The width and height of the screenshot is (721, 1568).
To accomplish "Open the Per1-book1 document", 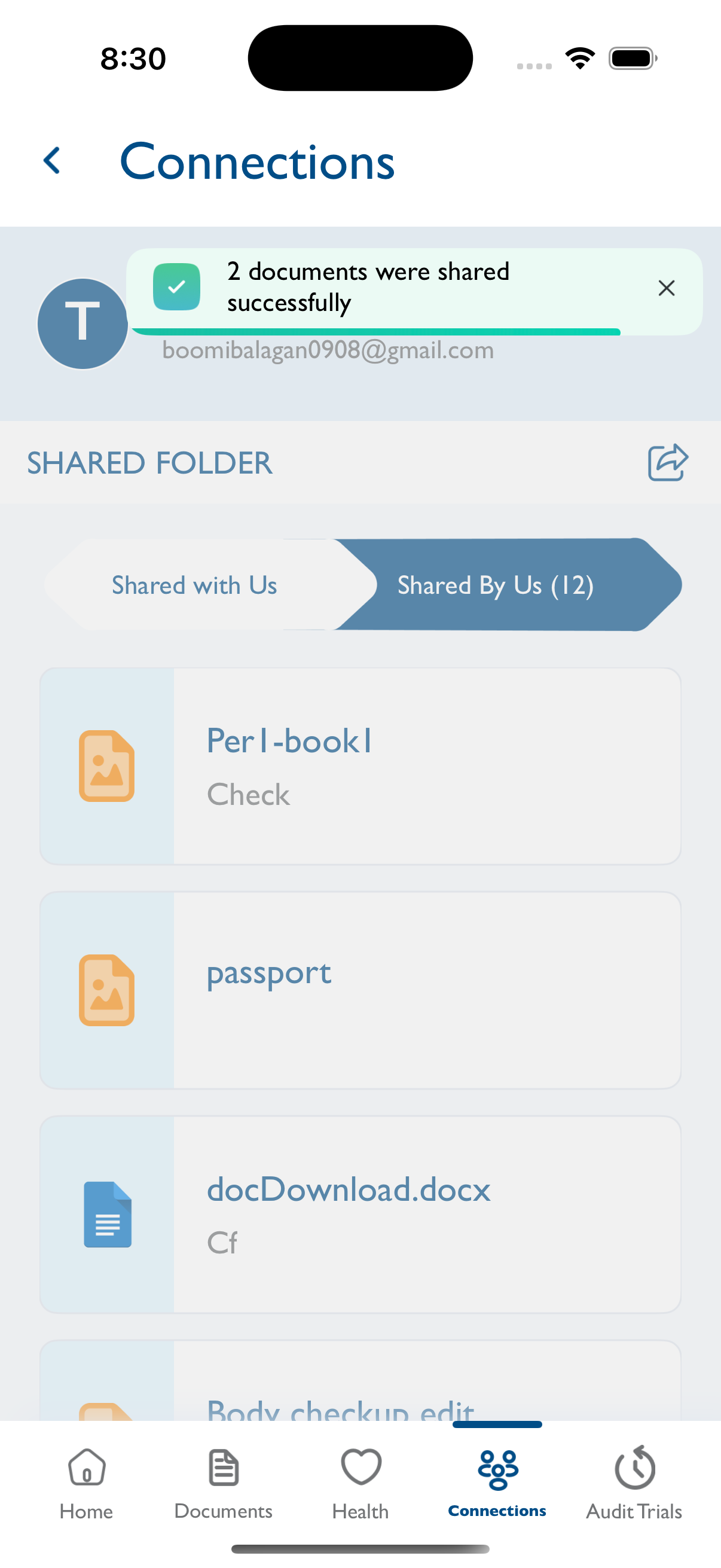I will 360,765.
